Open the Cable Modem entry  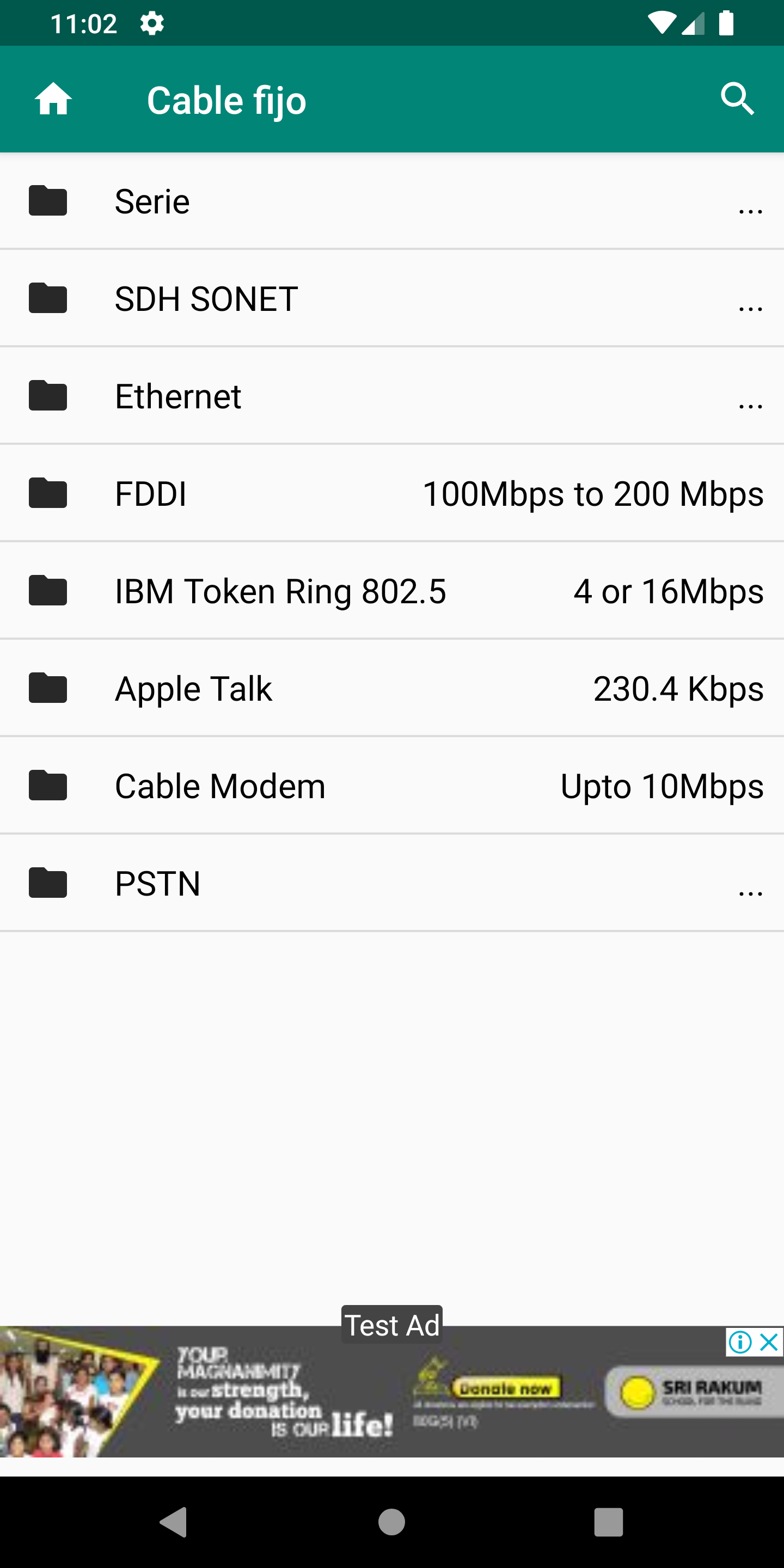tap(392, 785)
